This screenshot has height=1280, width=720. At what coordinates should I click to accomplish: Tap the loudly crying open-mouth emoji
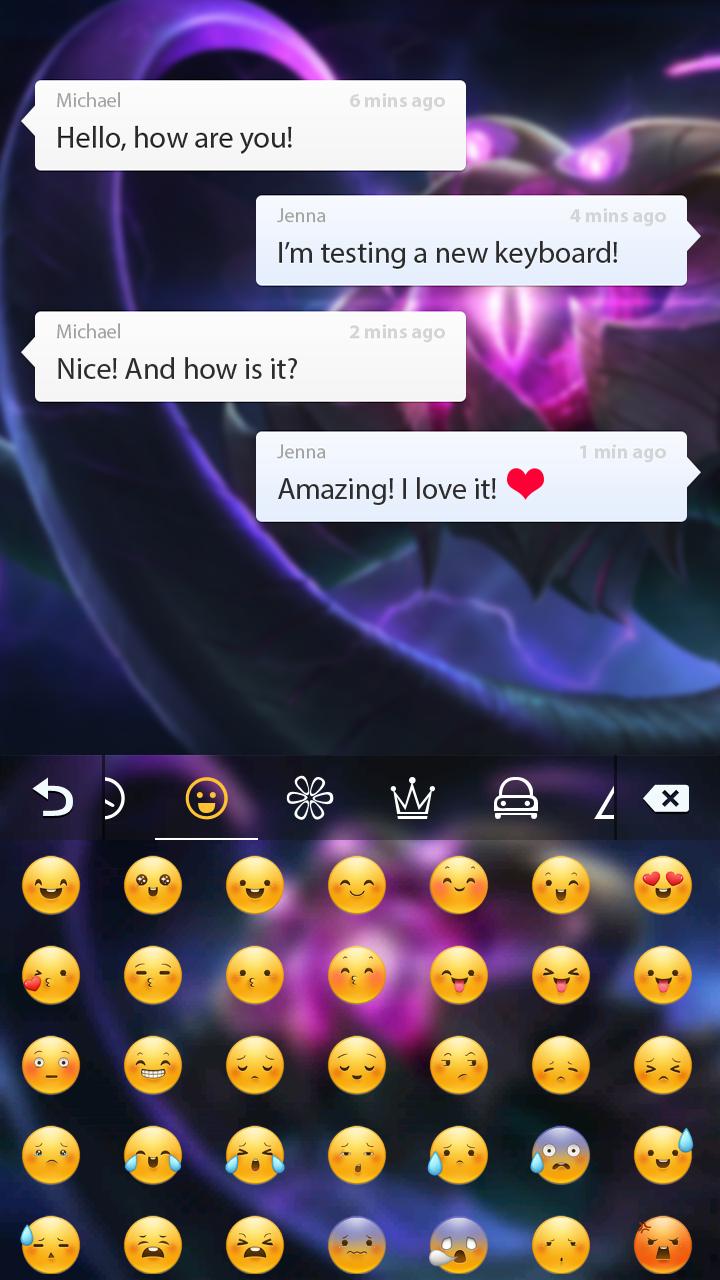255,1155
